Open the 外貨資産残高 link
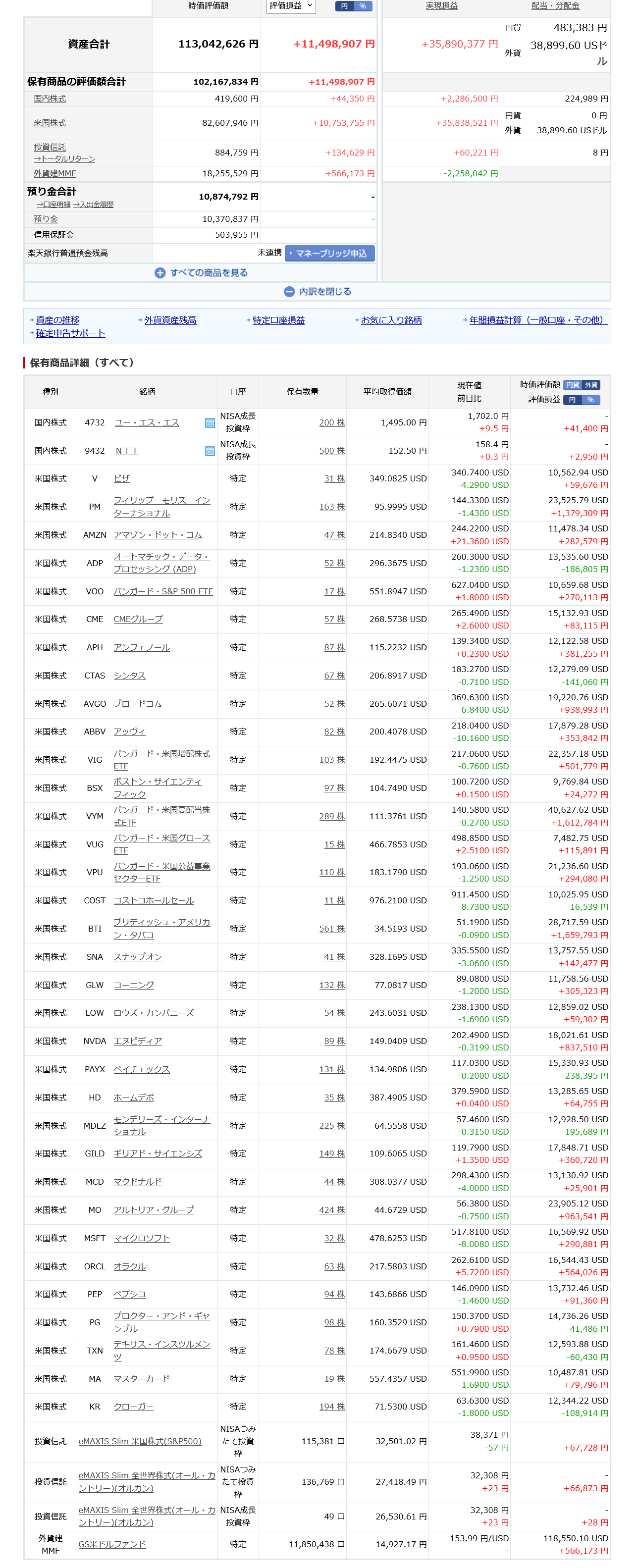 (x=170, y=320)
